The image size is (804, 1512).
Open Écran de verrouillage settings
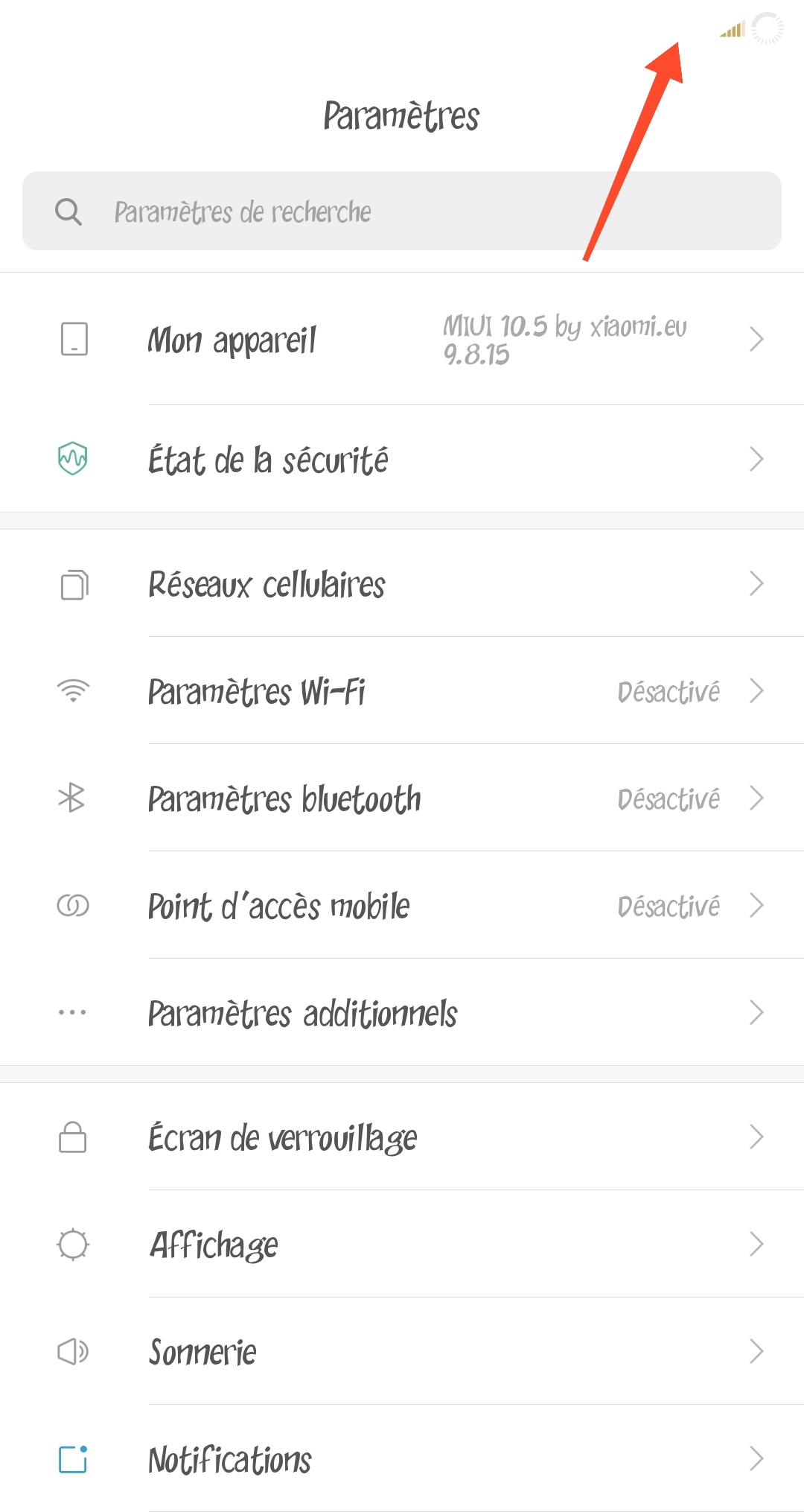402,1137
